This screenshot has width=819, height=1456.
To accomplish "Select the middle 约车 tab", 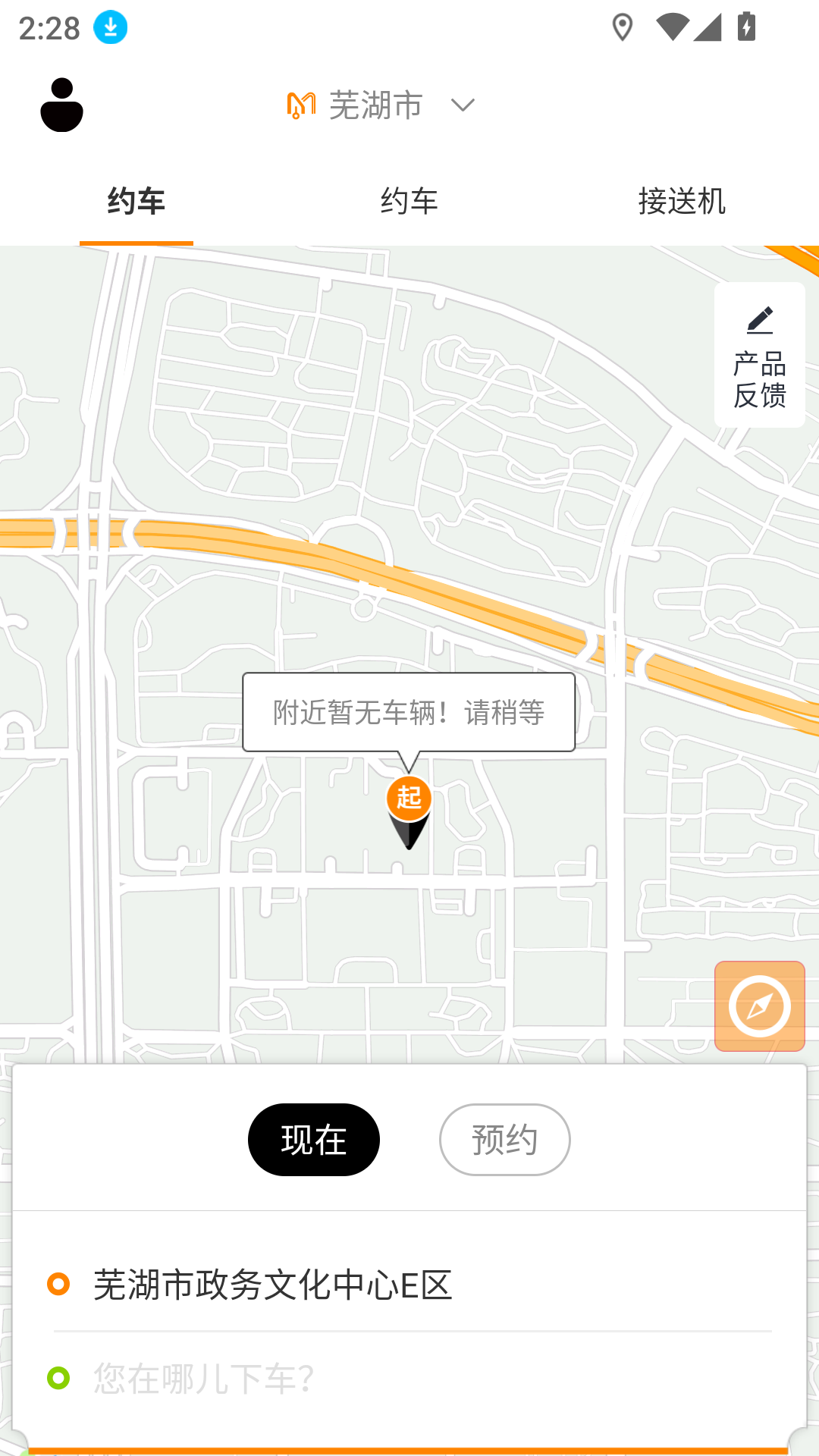I will 409,202.
